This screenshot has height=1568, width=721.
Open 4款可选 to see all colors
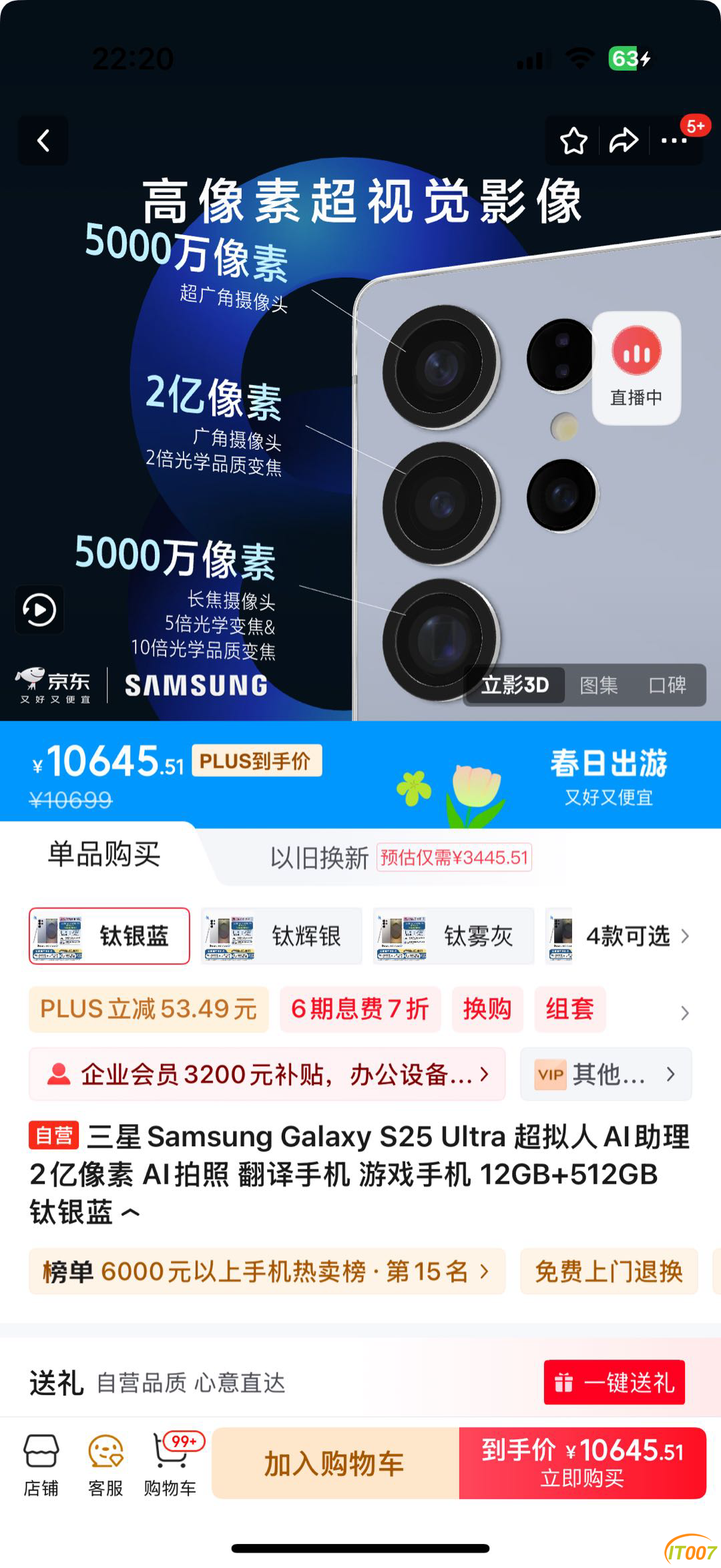(628, 936)
